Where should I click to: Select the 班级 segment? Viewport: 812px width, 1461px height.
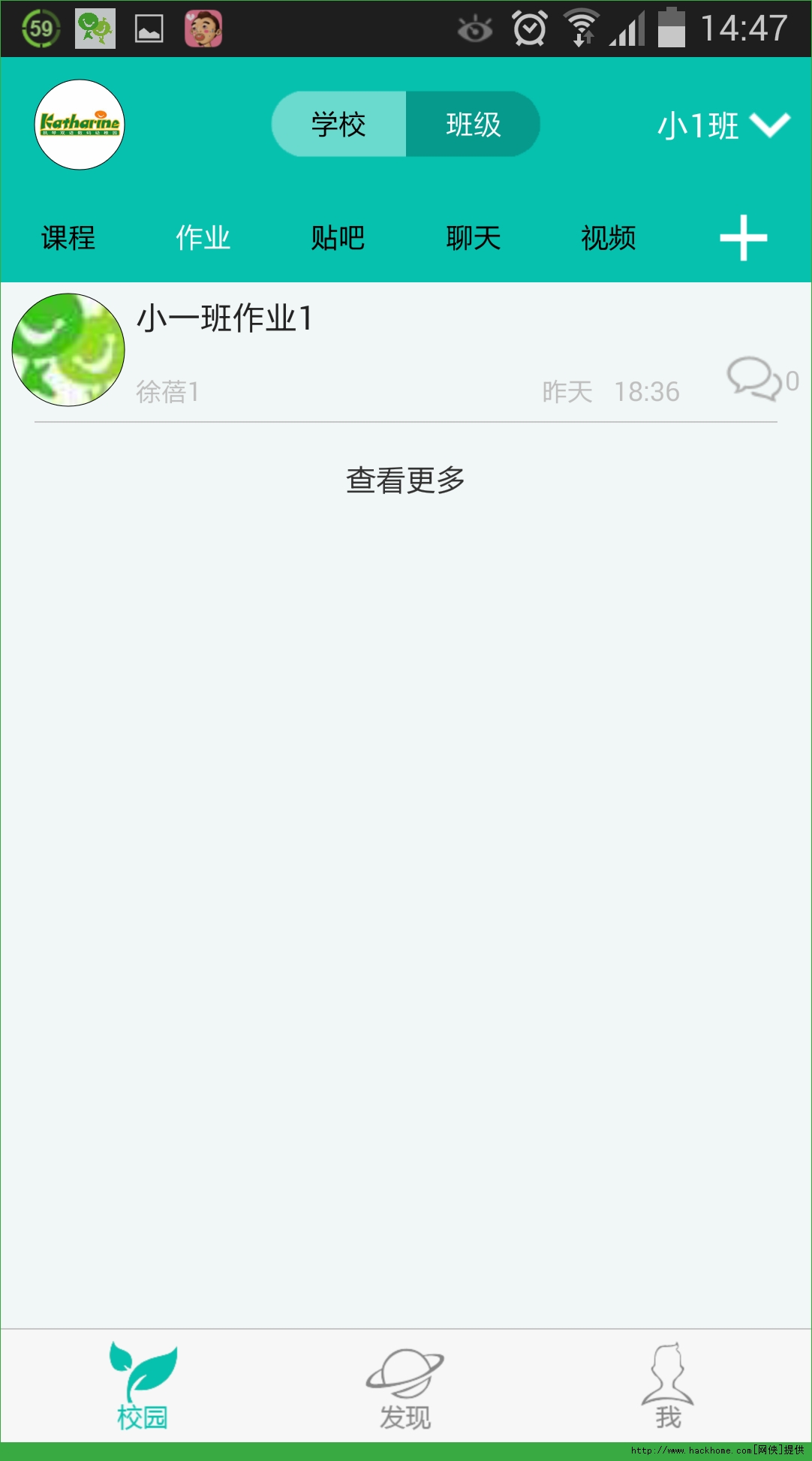pos(473,125)
